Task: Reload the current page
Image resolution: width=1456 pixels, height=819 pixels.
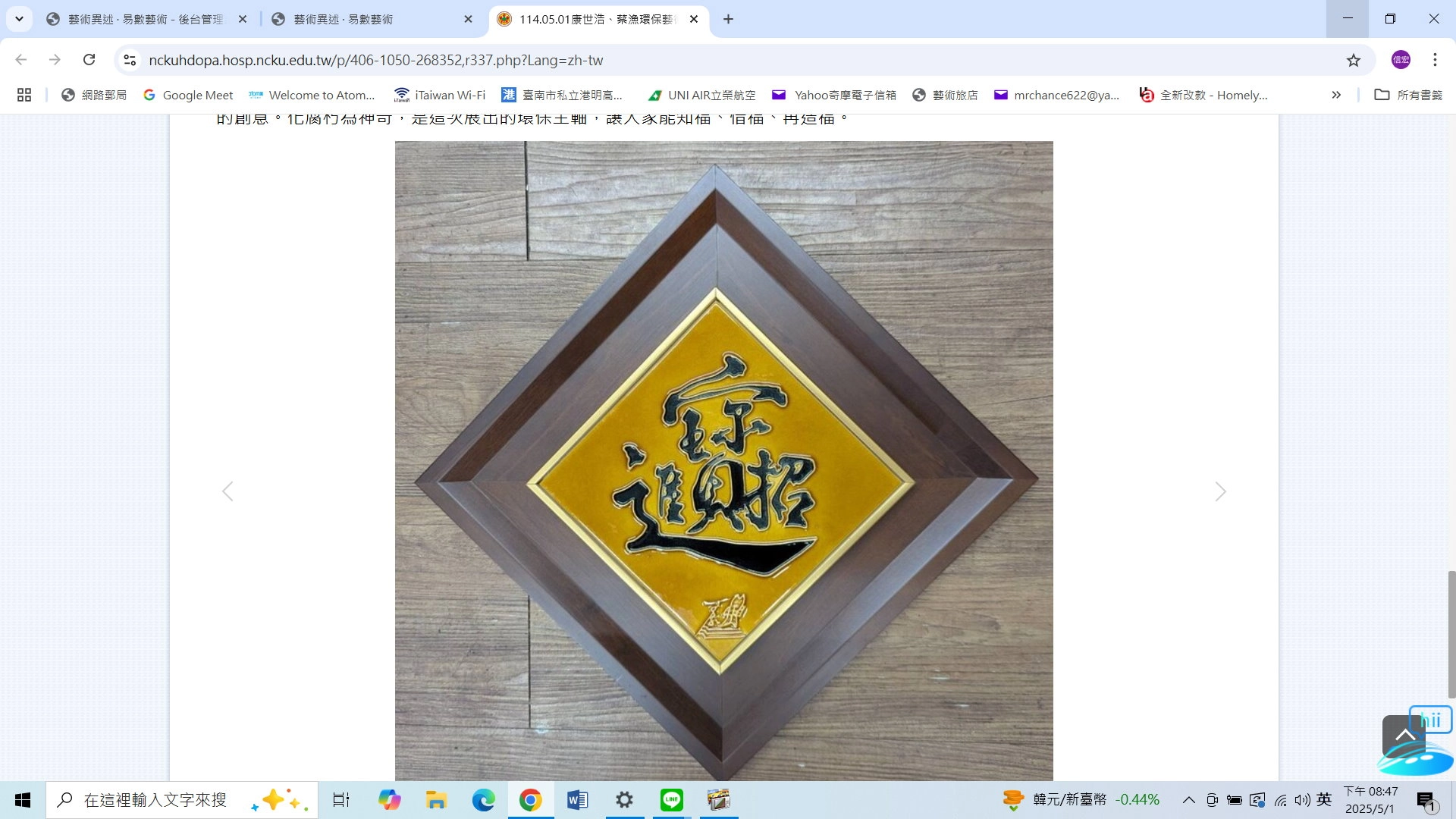Action: tap(89, 60)
